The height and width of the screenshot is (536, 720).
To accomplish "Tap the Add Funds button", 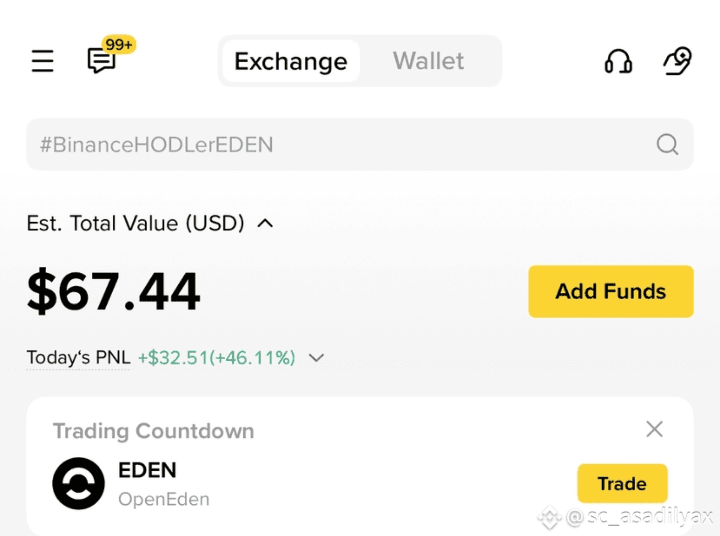I will click(x=610, y=292).
